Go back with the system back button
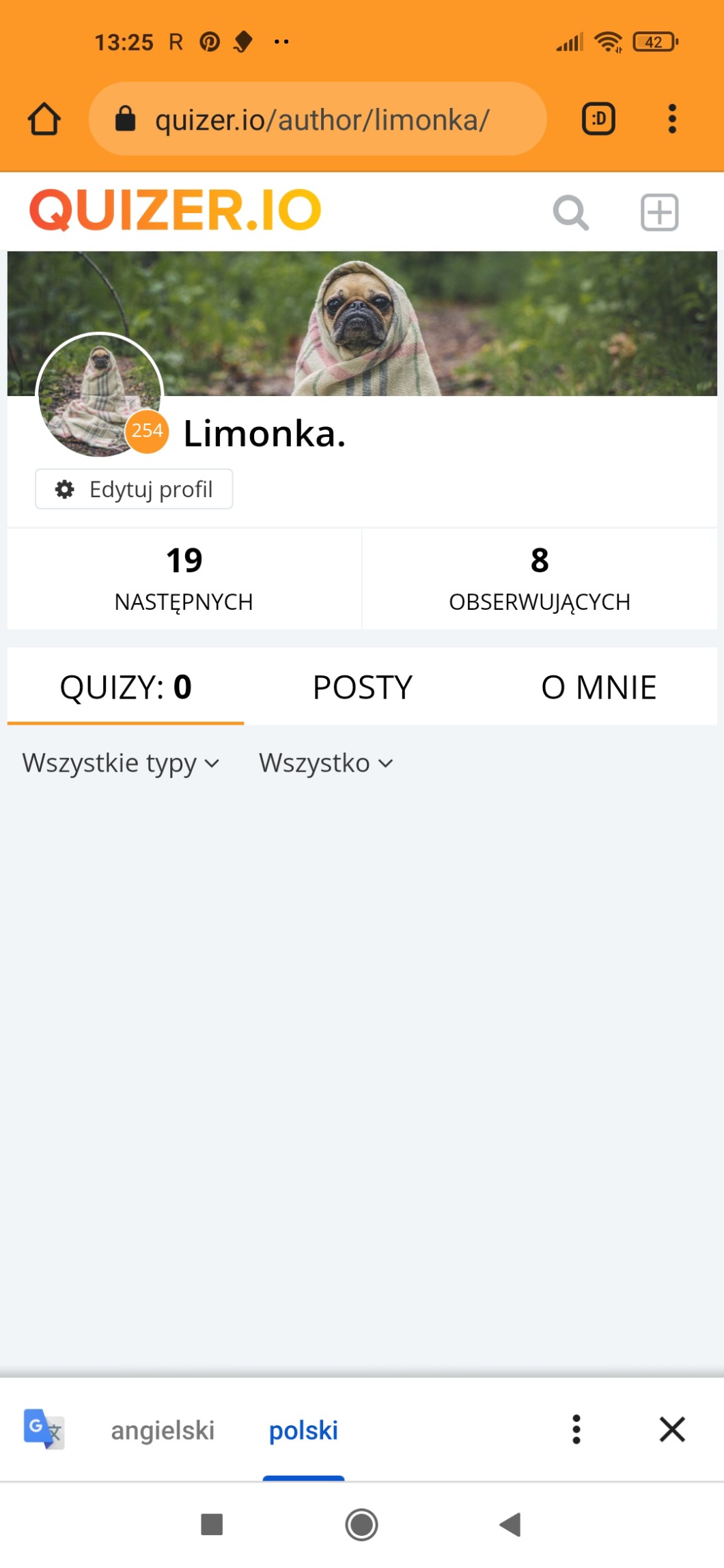 point(510,1524)
